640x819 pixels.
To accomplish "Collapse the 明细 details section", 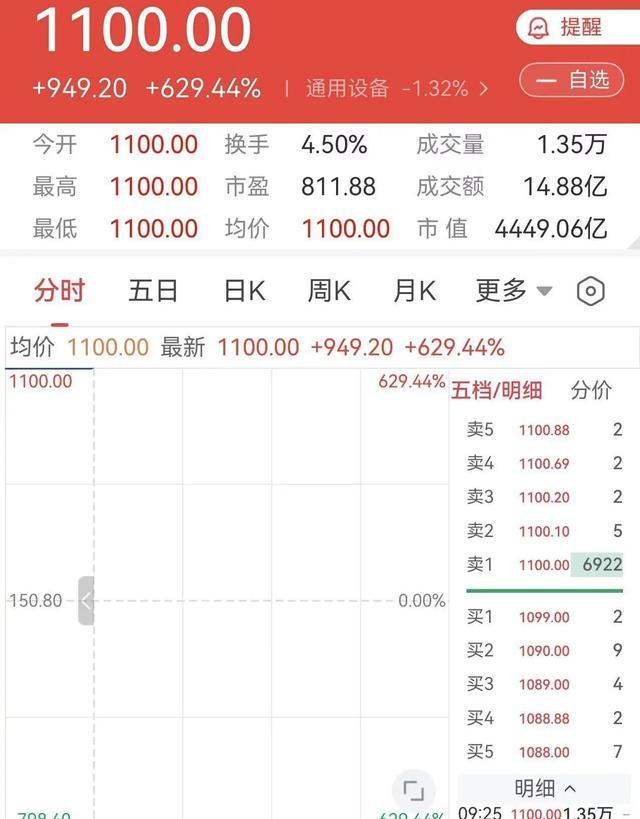I will pos(544,788).
